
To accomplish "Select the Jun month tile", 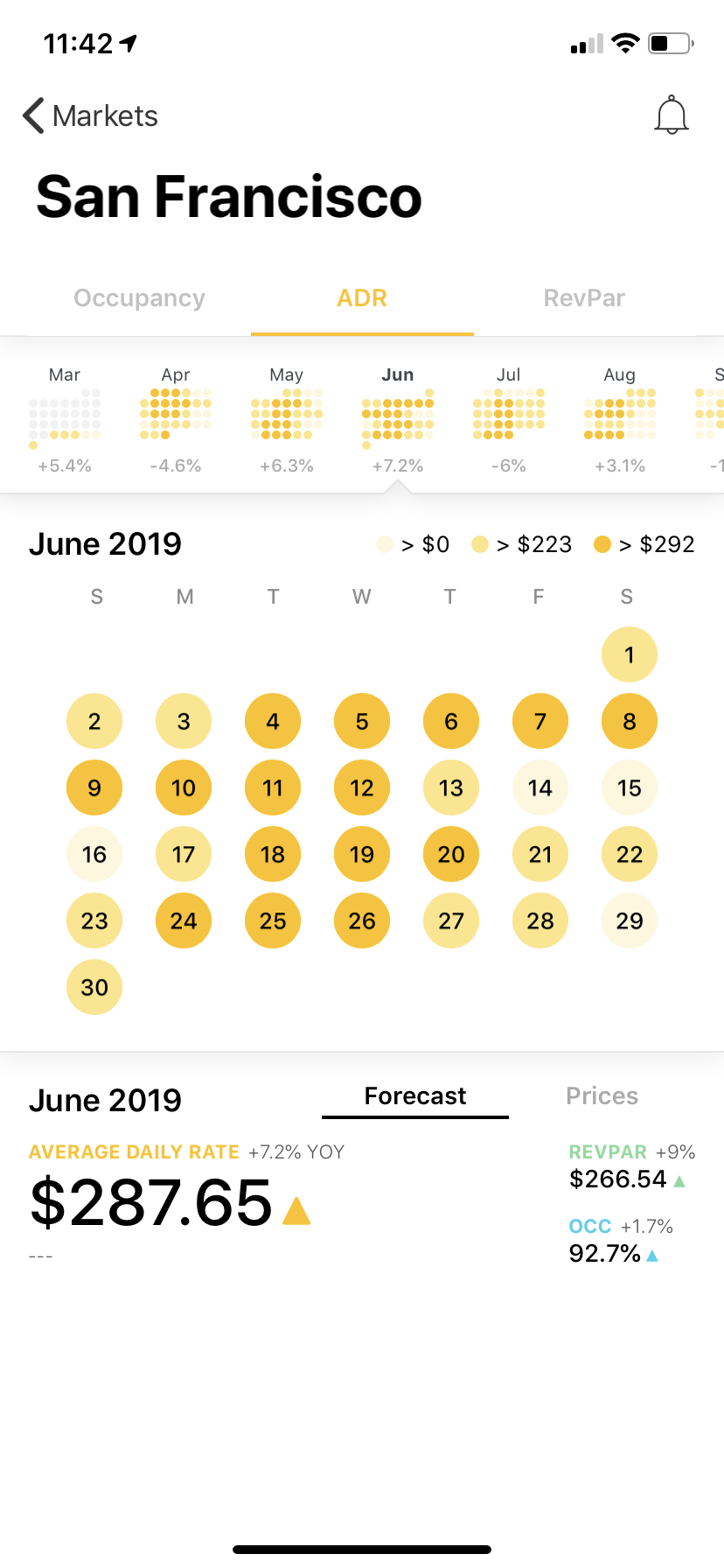I will 398,418.
